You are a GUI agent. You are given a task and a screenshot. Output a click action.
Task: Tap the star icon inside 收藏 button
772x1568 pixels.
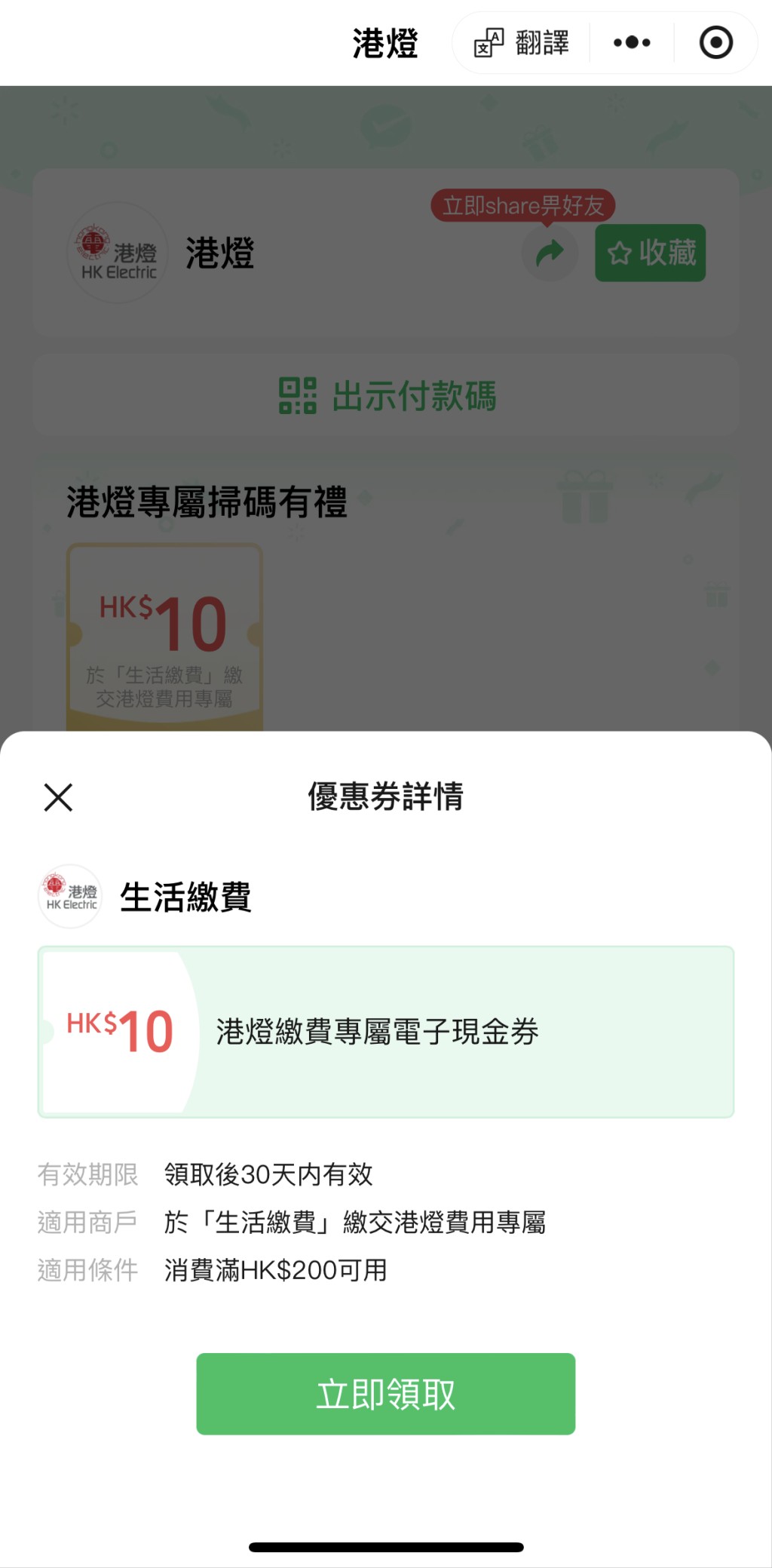coord(620,253)
